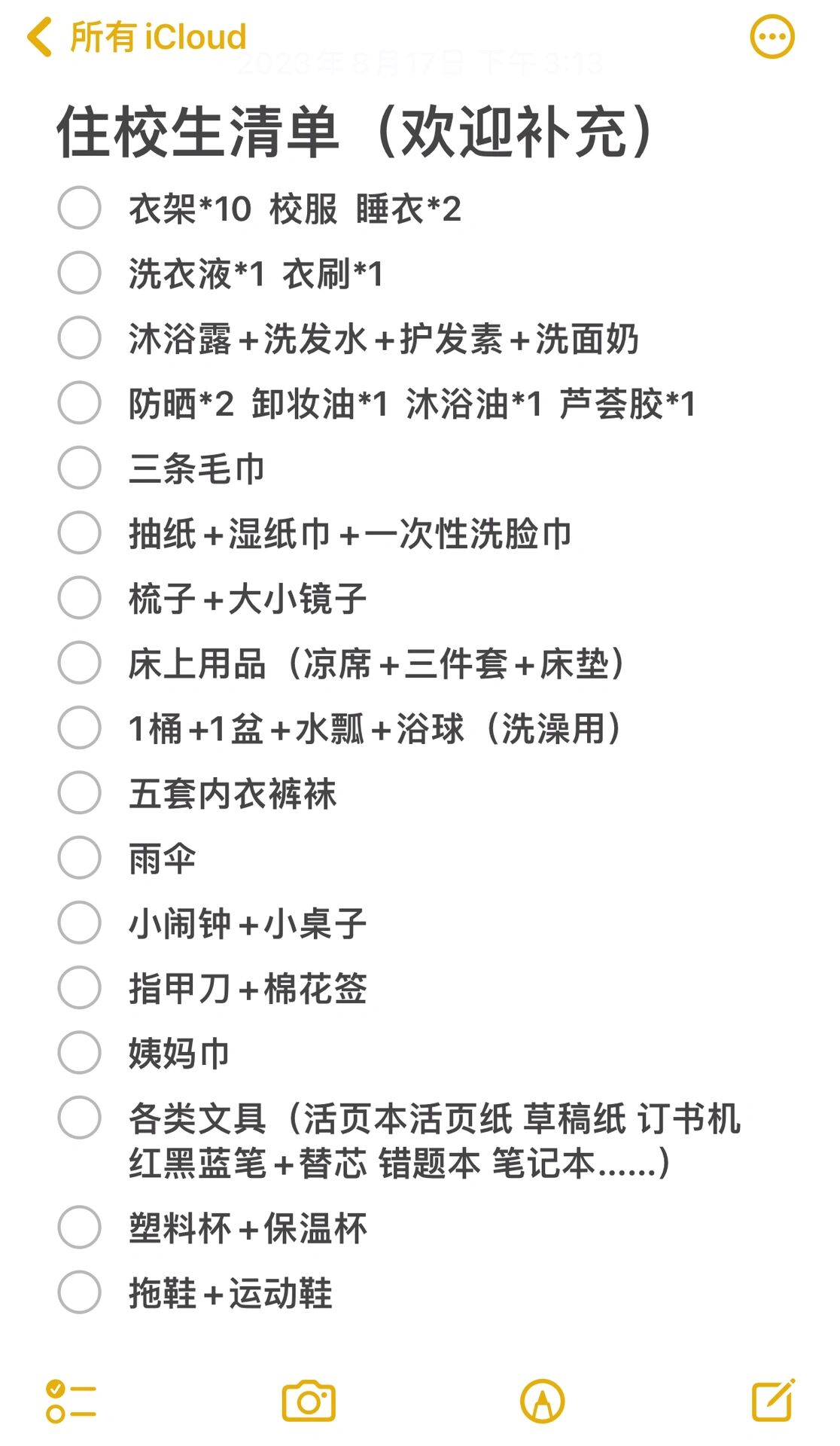Screen dimensions: 840x1446
Task: Check the 床上用品 checklist circle
Action: point(79,664)
